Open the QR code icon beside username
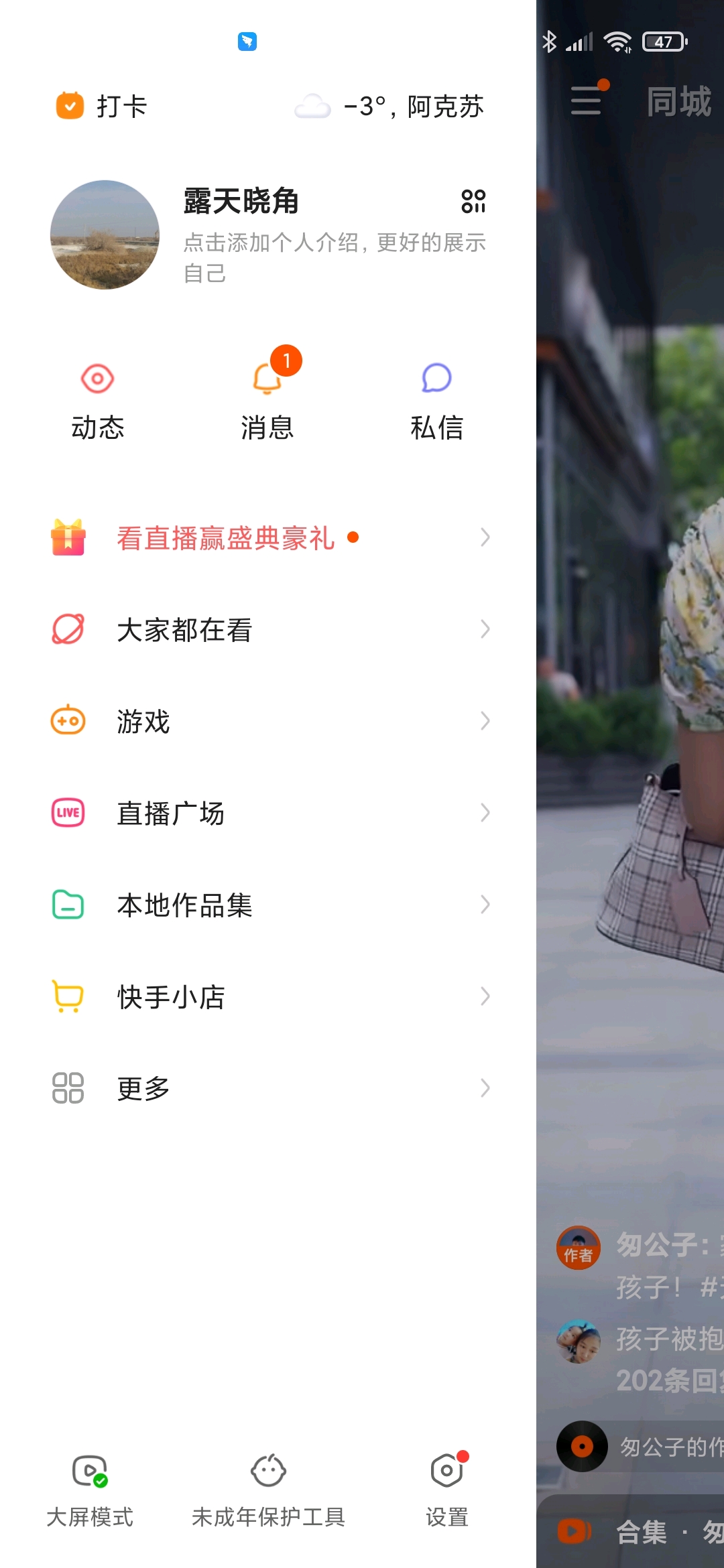The image size is (724, 1568). (x=473, y=201)
